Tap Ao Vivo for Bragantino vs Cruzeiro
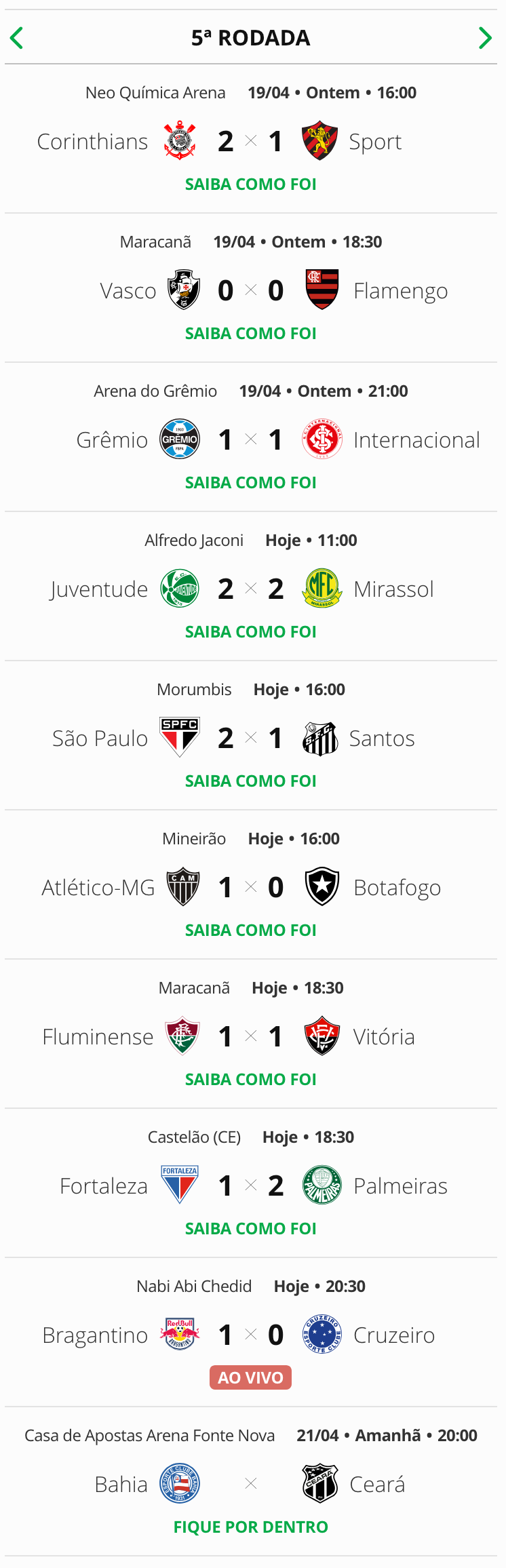506x1568 pixels. pos(250,1377)
